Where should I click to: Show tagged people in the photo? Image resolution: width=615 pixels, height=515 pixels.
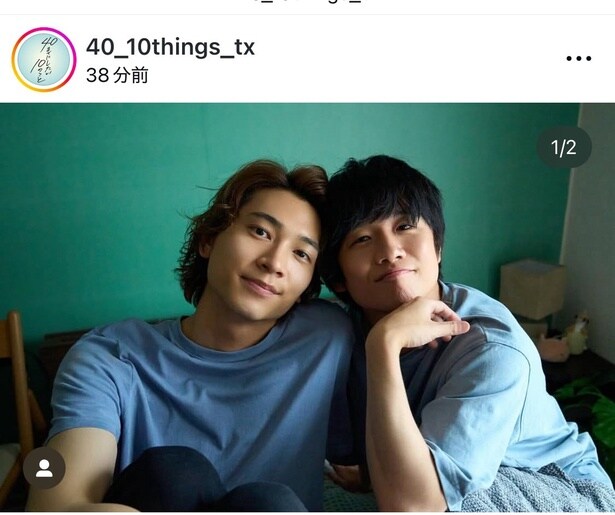tap(44, 467)
